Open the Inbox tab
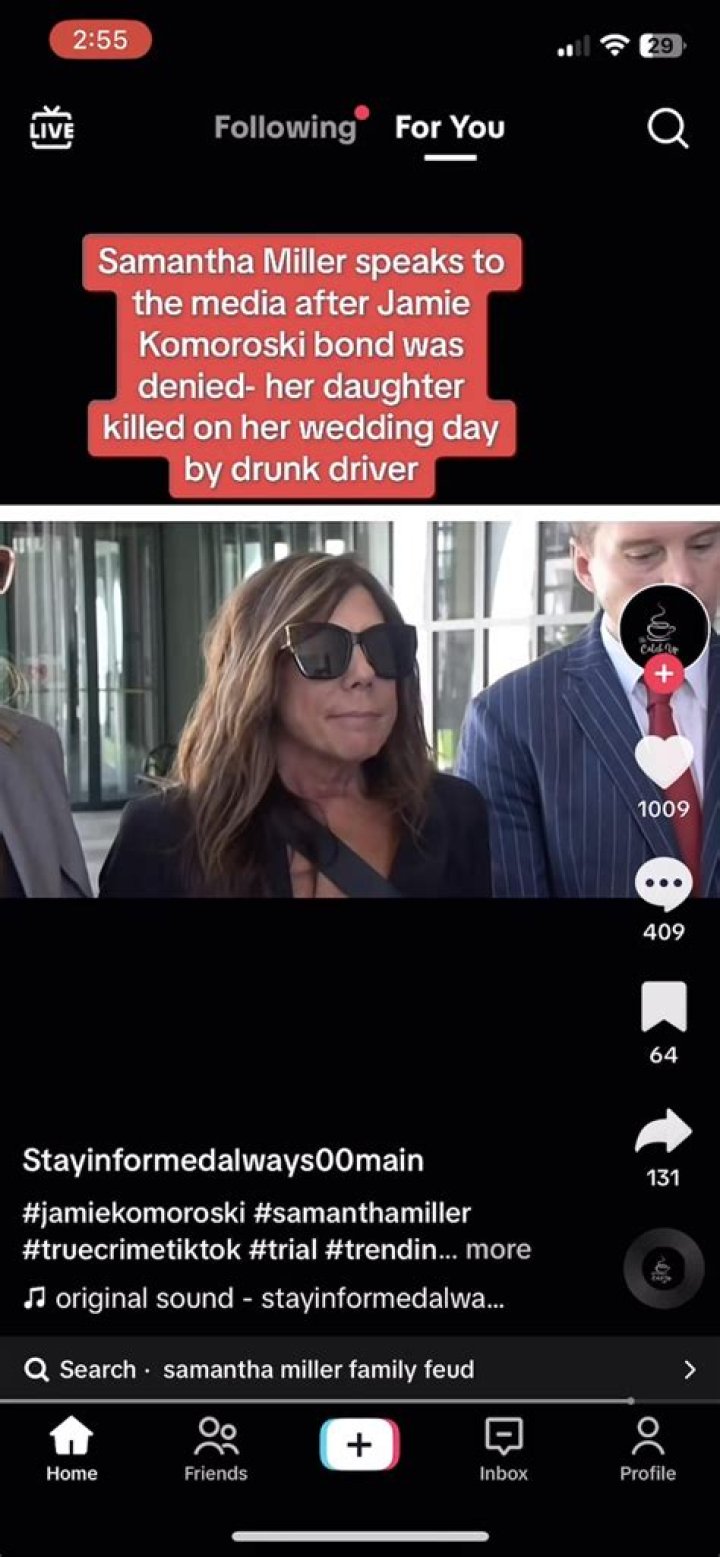The height and width of the screenshot is (1557, 720). tap(503, 1449)
